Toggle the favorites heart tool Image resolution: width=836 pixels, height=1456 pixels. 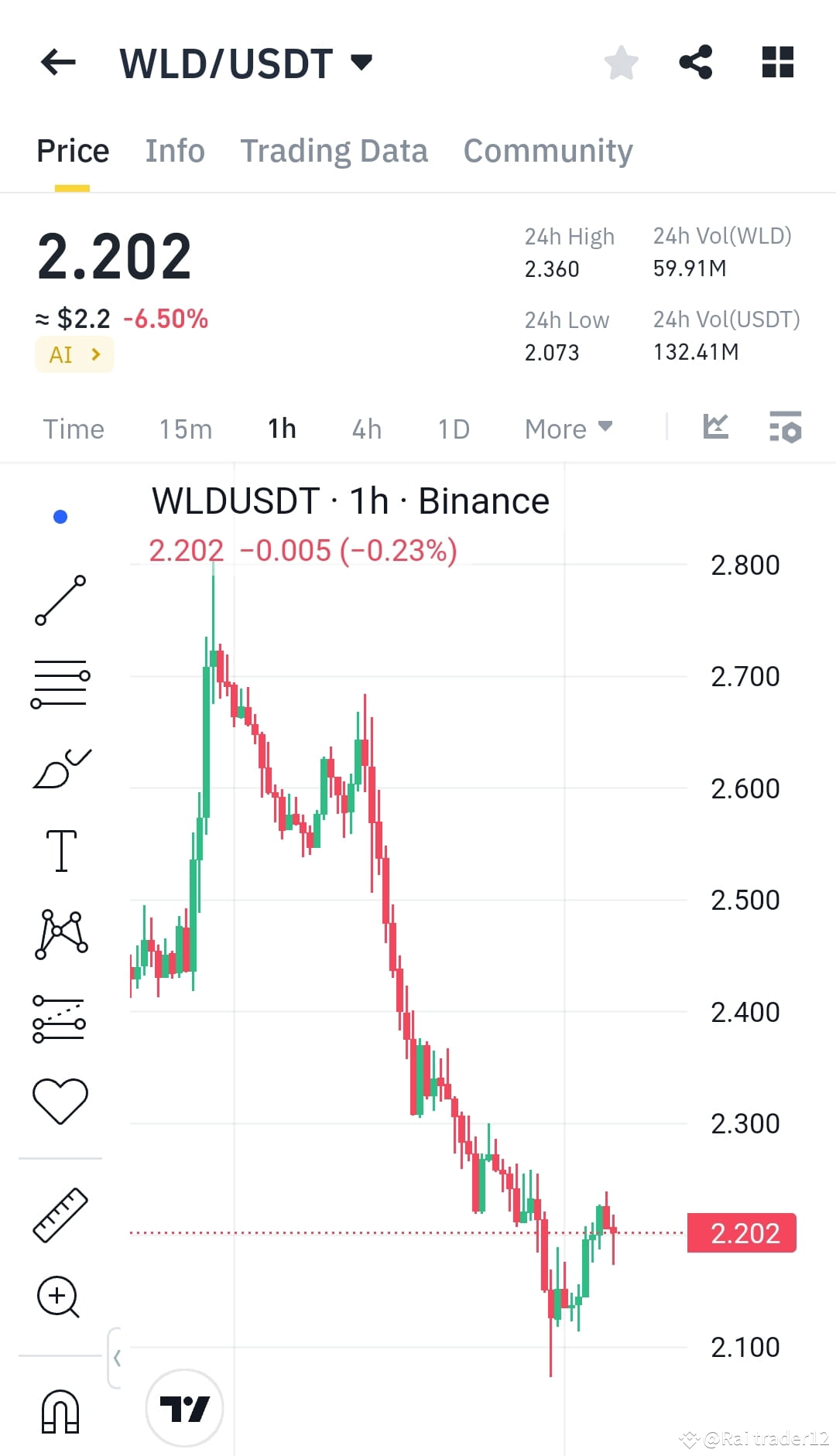(x=60, y=1099)
